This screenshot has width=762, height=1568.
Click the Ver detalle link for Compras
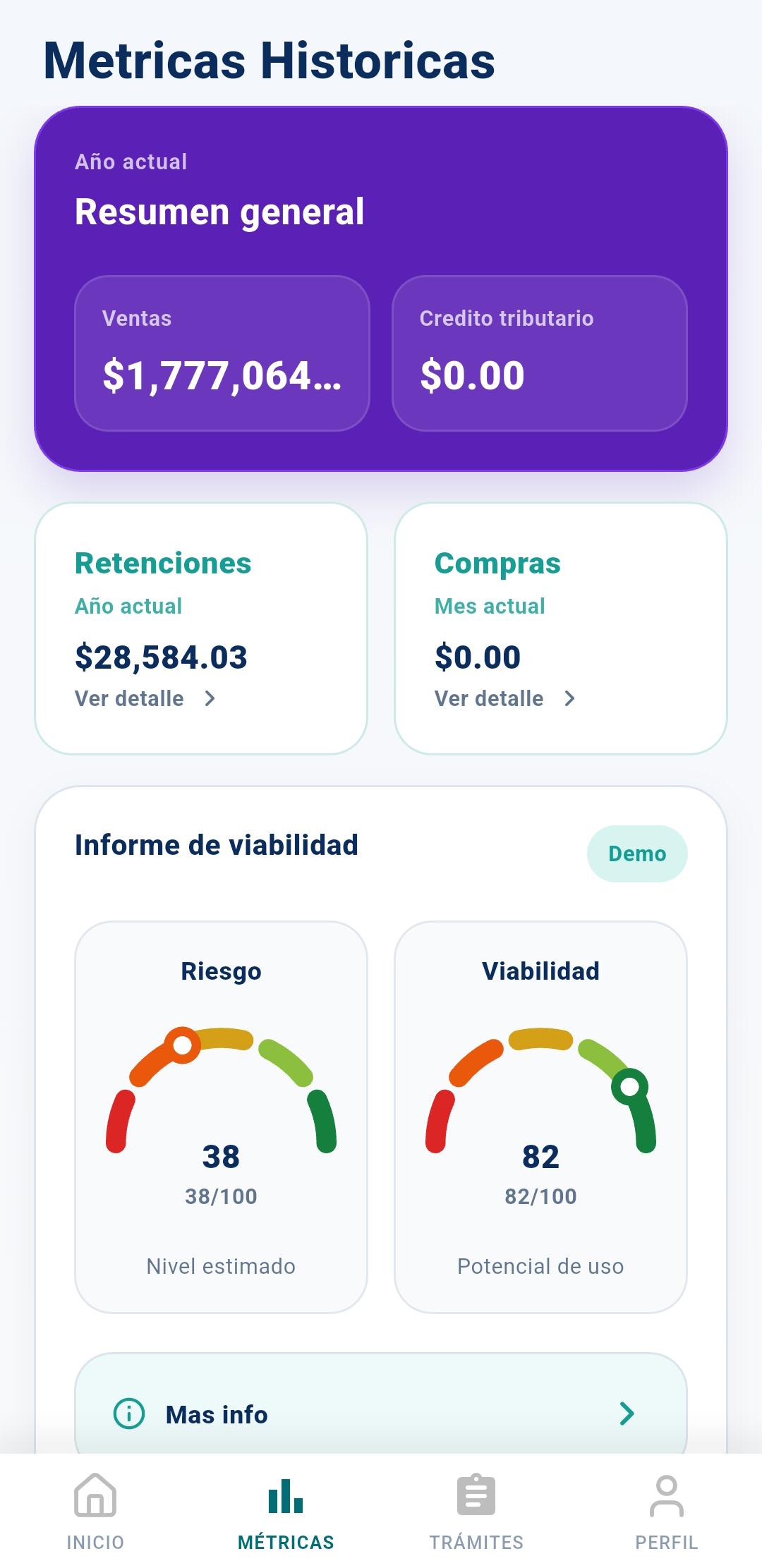coord(488,698)
